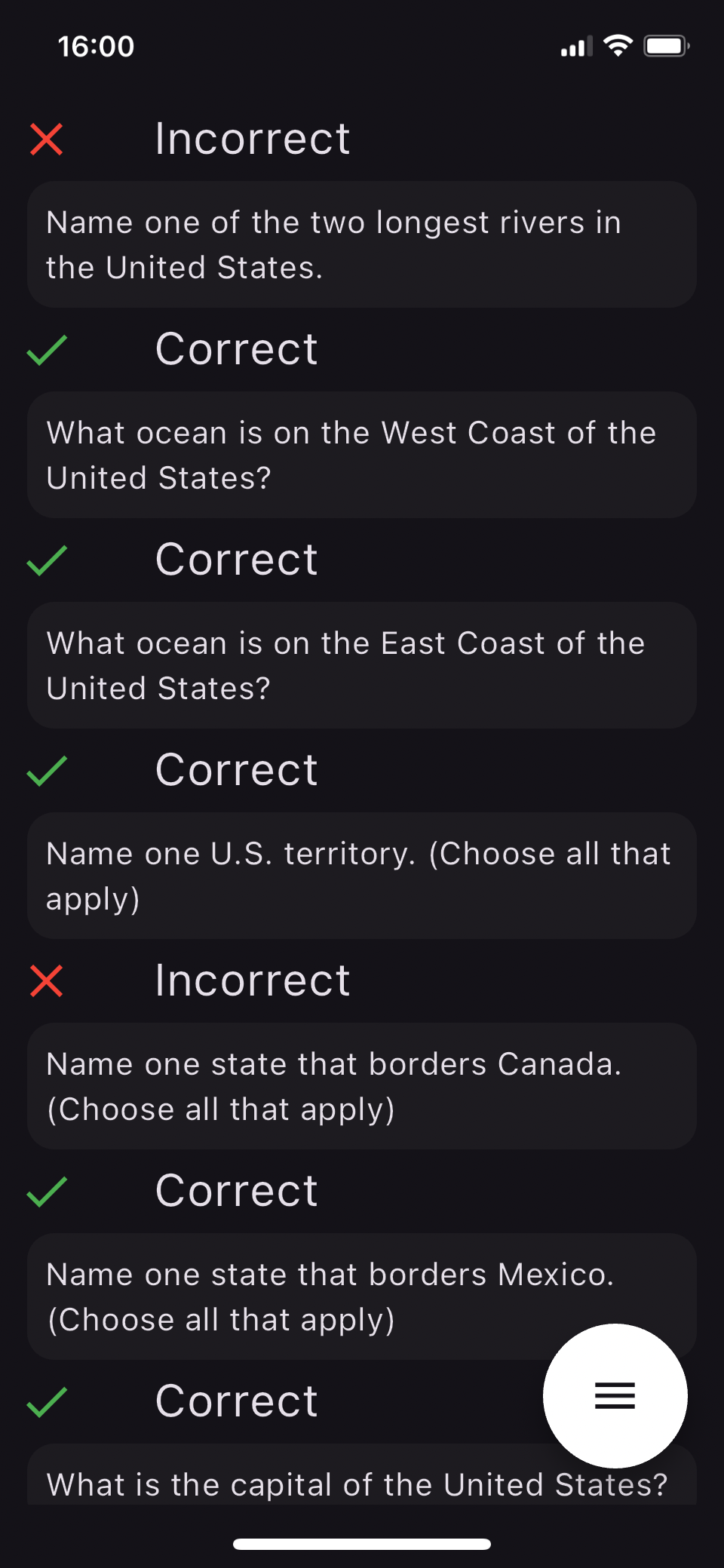Open the U.S. territory question card
The image size is (724, 1568).
tap(362, 876)
